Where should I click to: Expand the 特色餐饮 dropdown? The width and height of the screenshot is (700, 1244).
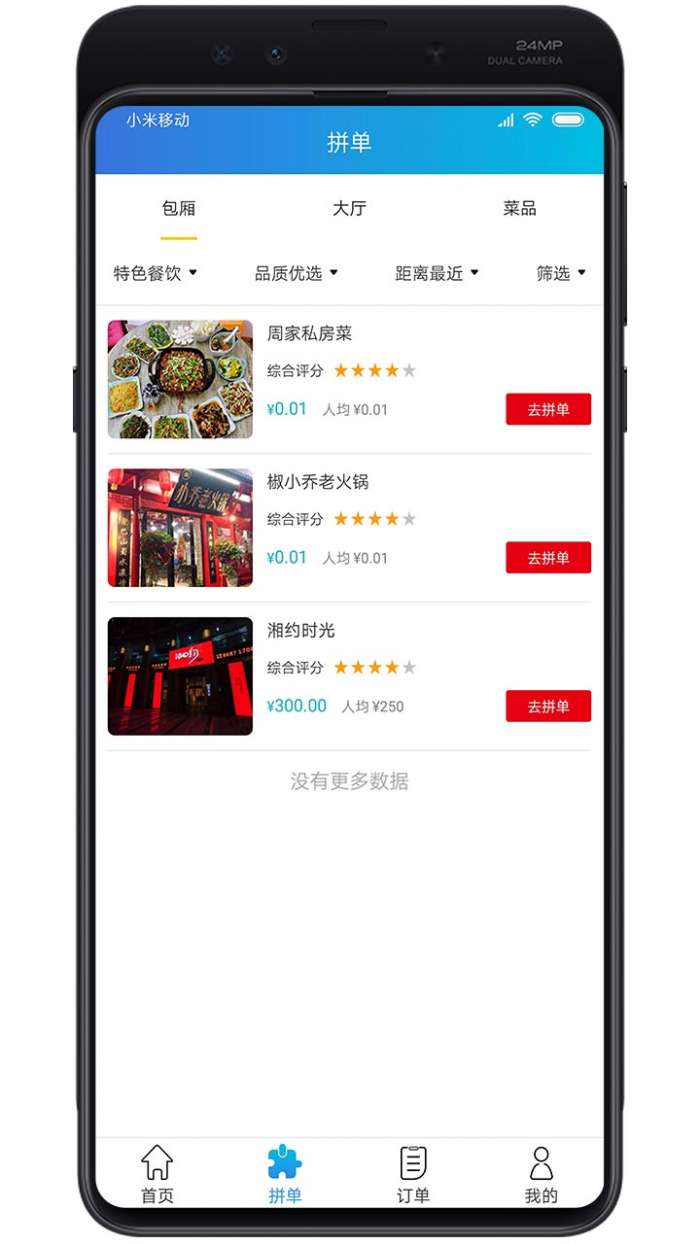155,273
